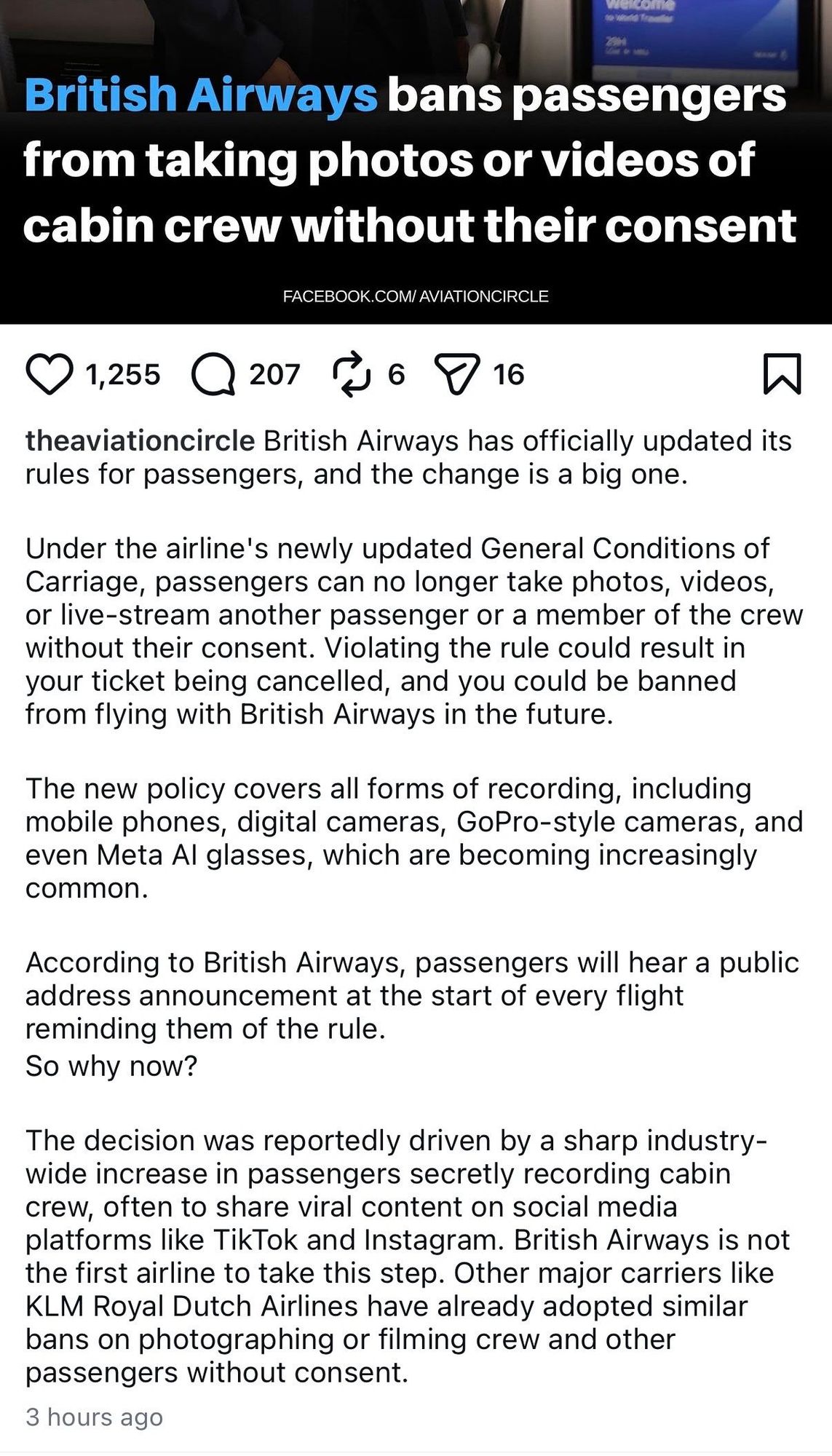
Task: Open the comments on this post
Action: 213,374
